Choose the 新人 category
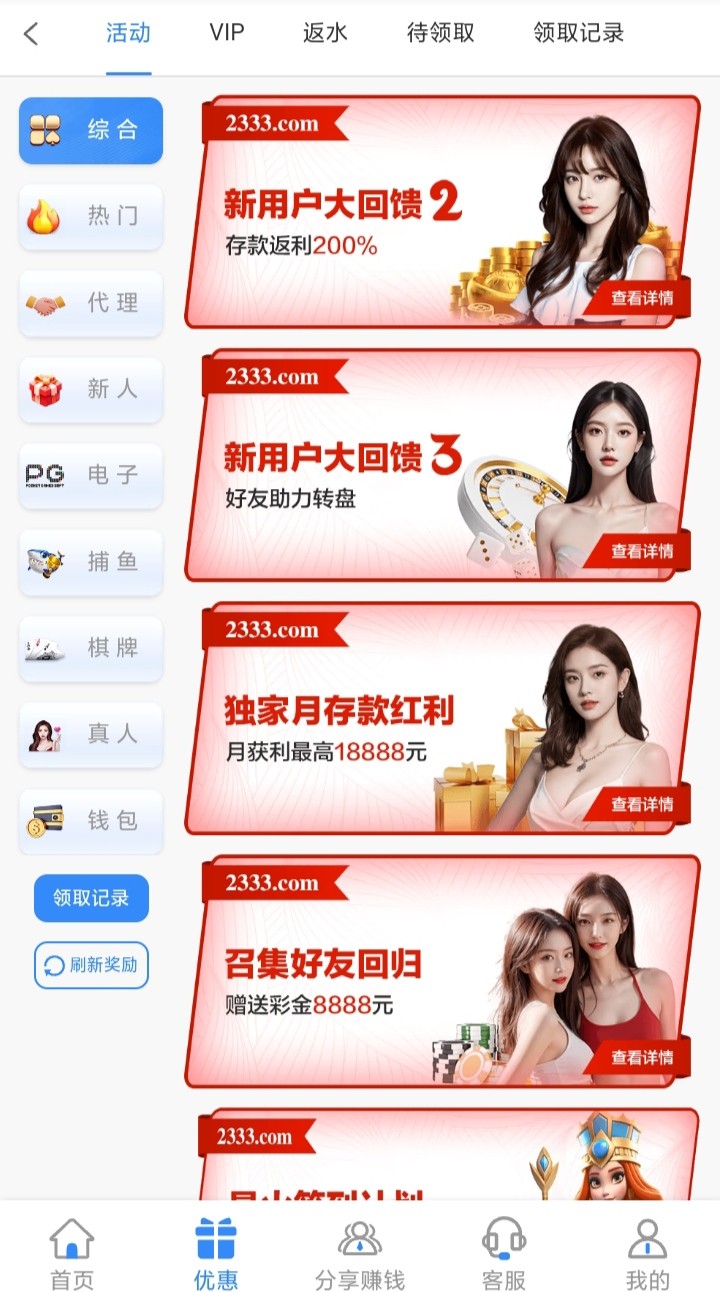 [91, 389]
